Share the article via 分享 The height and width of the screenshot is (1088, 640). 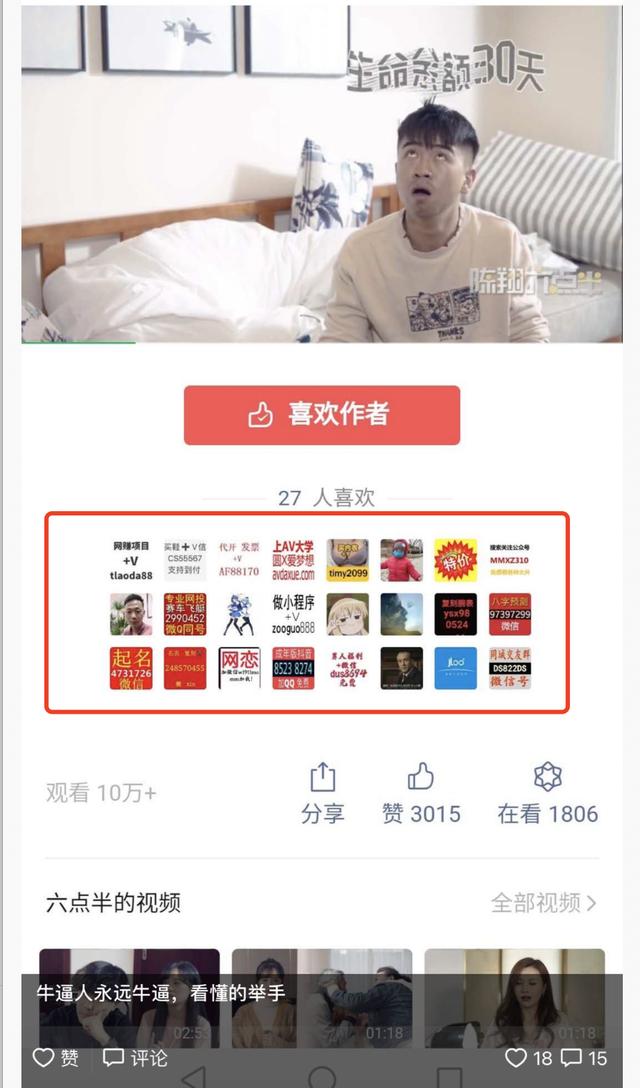[x=322, y=793]
